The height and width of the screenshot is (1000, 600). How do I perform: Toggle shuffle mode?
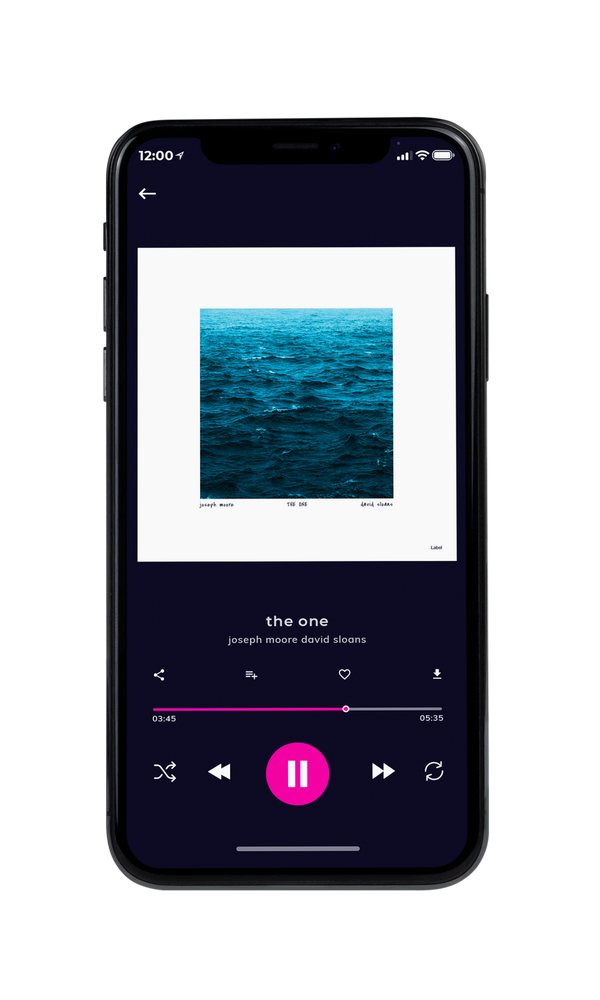165,772
